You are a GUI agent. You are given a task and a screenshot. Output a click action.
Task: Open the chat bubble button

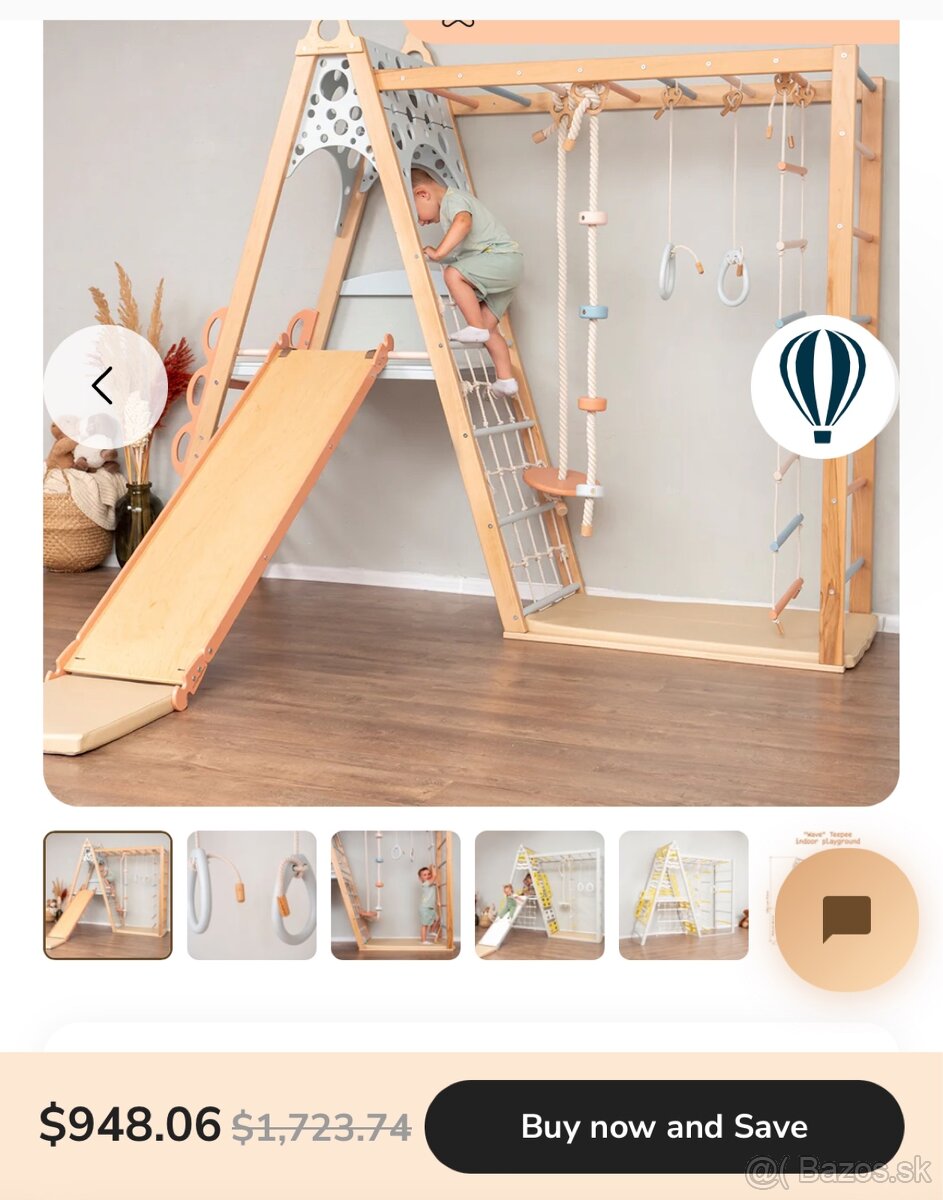point(846,919)
